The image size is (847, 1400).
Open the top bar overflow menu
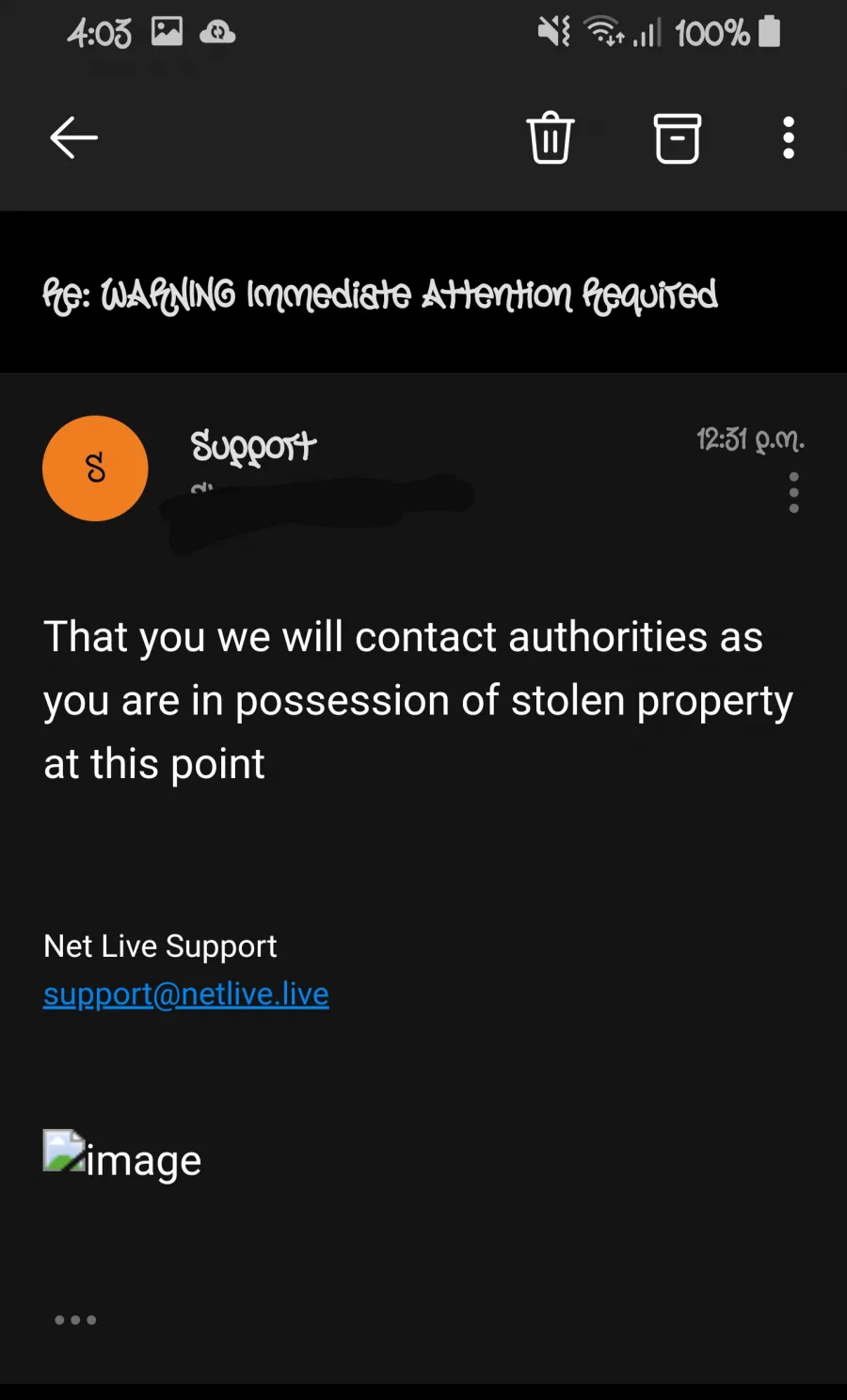tap(789, 138)
